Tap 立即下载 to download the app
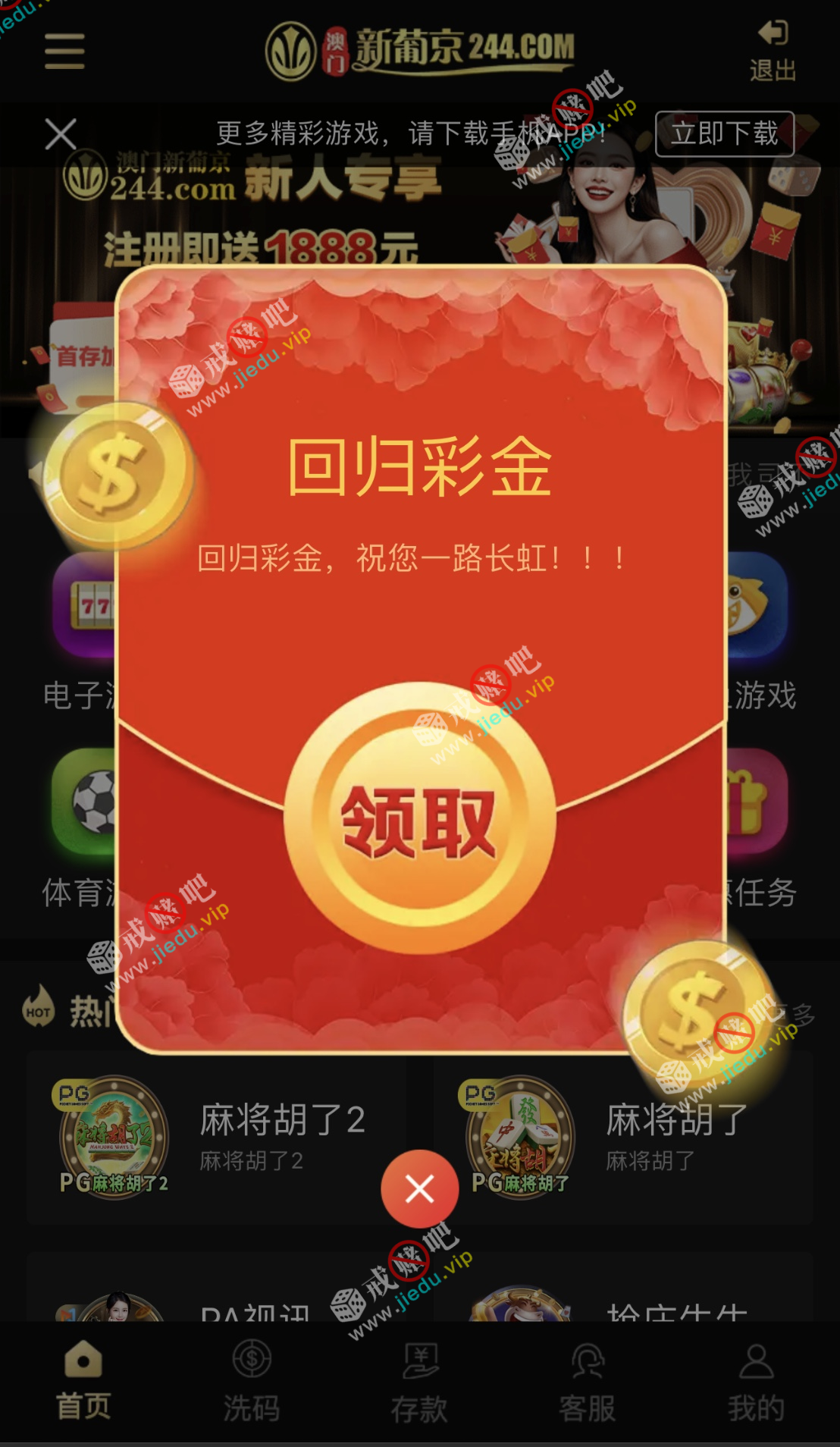Screen dimensions: 840x1447 [724, 133]
